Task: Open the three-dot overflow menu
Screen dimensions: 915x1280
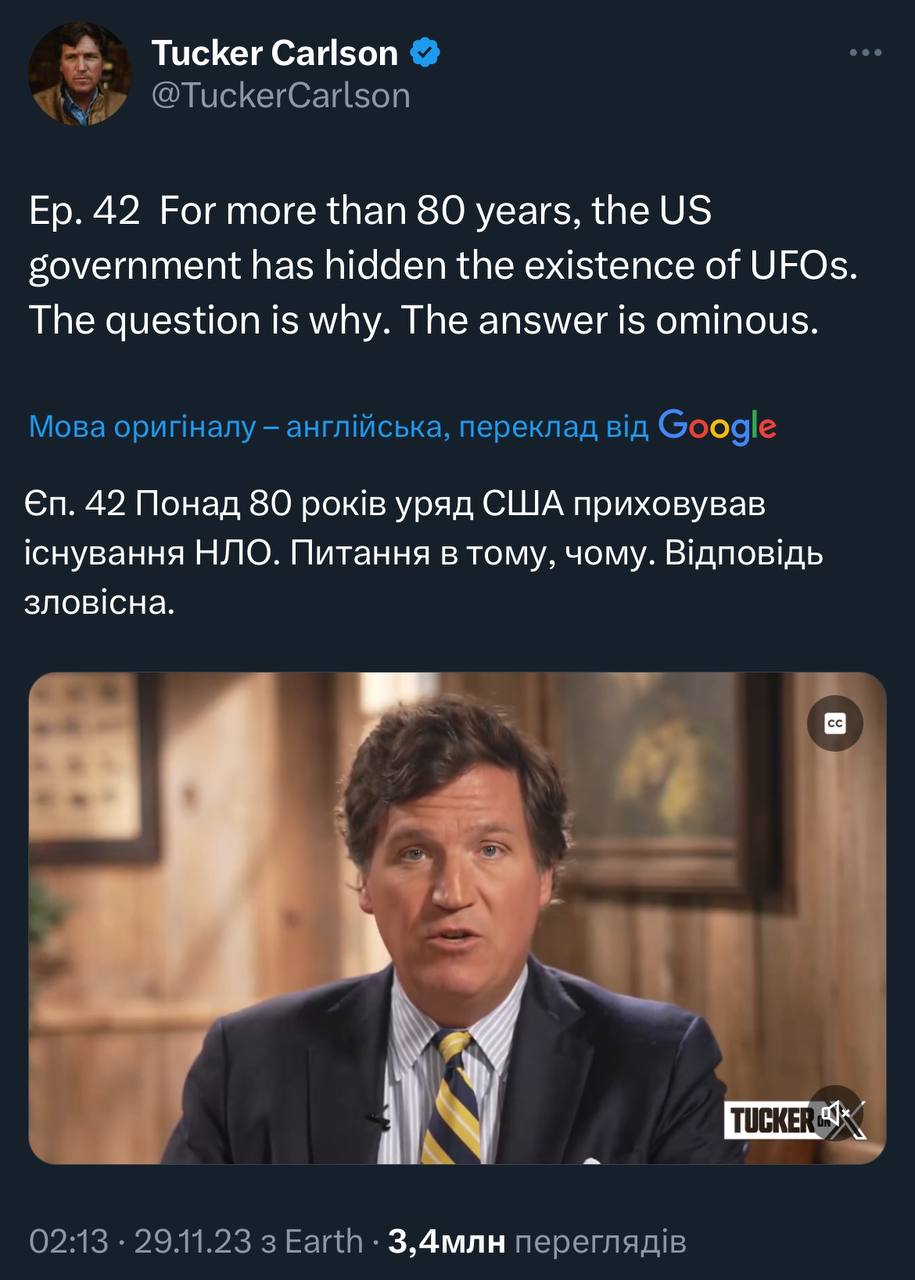Action: click(x=864, y=53)
